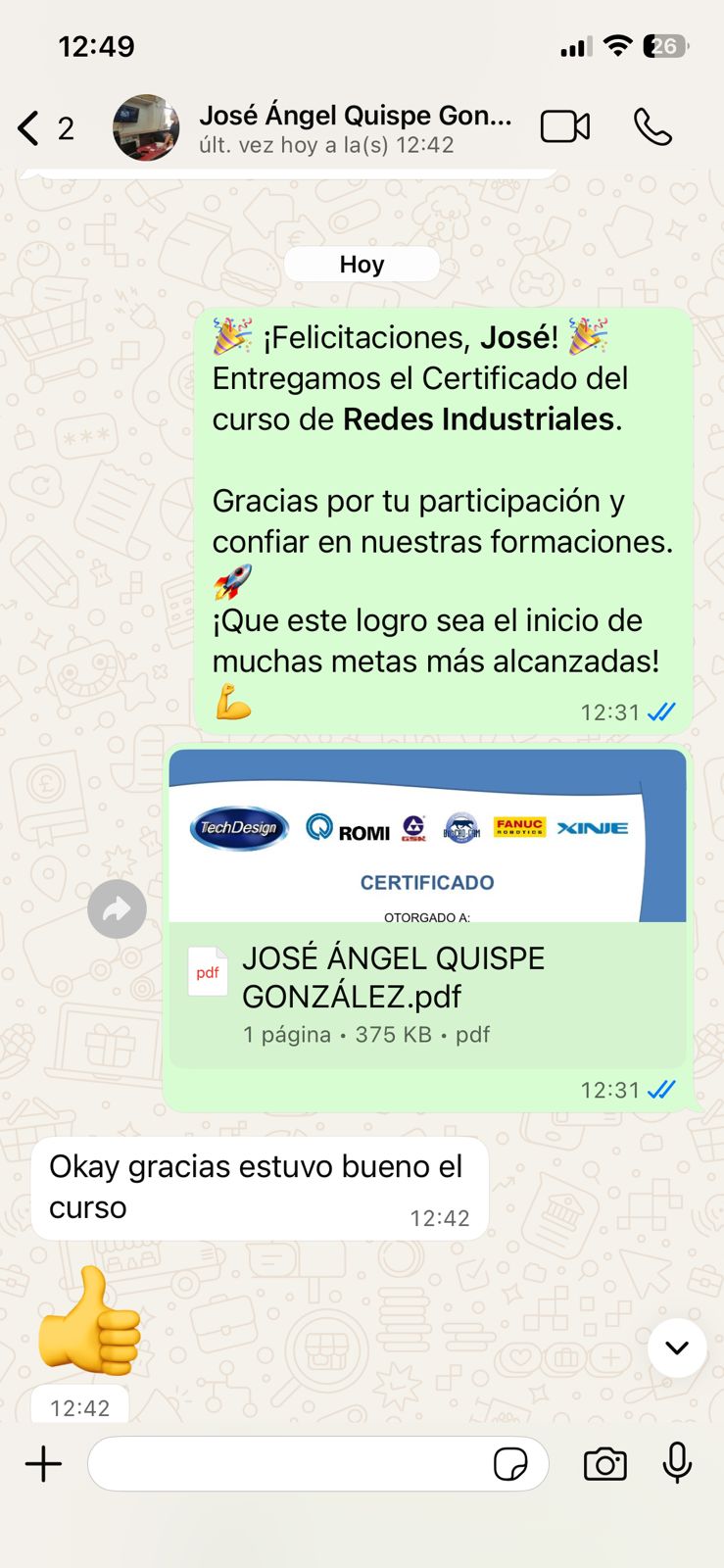724x1568 pixels.
Task: Focus the message text field
Action: point(289,1464)
